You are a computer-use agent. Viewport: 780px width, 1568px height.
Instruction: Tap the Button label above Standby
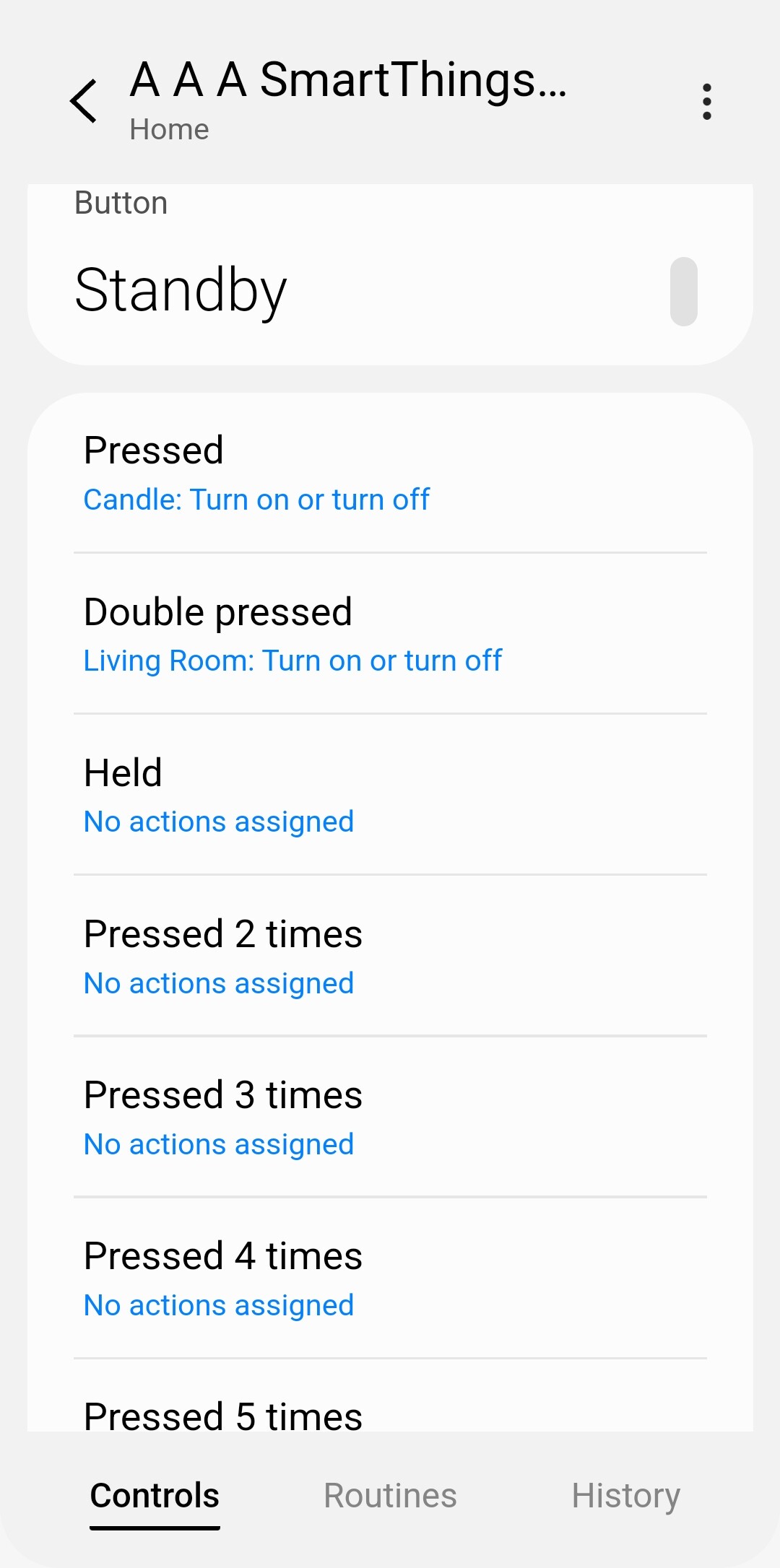pyautogui.click(x=121, y=203)
